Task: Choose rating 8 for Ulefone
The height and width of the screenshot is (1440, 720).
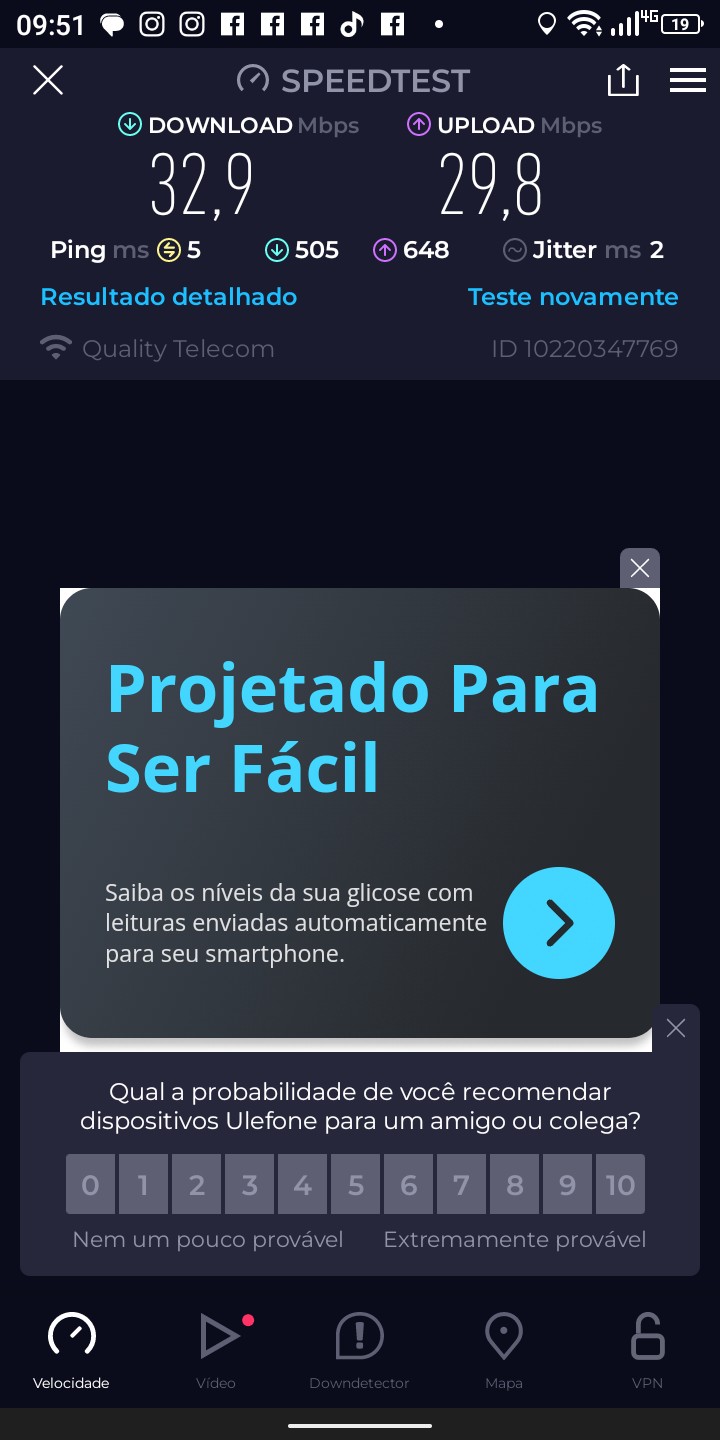Action: (x=515, y=1185)
